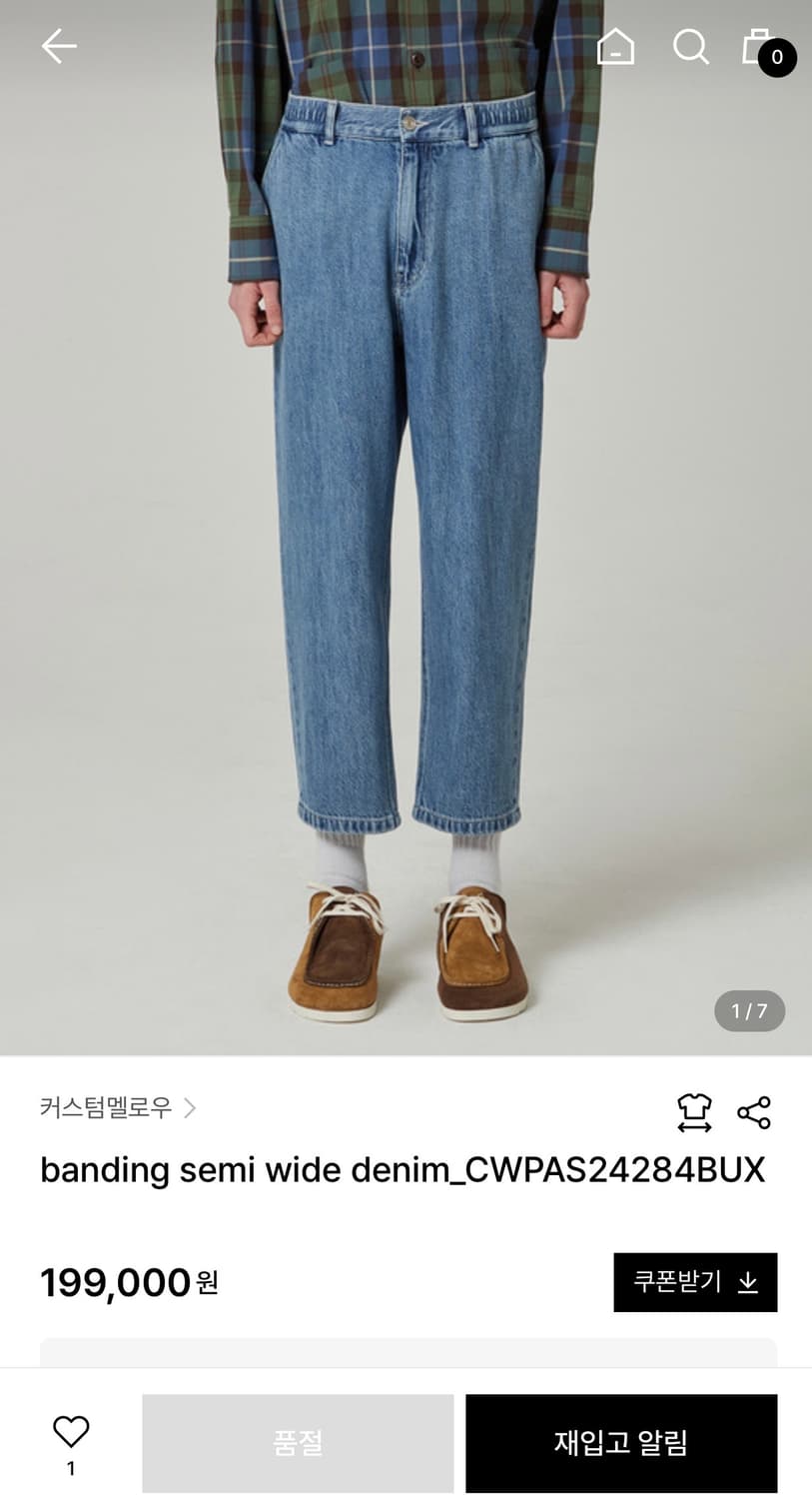Tap the 1/7 image counter indicator
Screen dimensions: 812x1499
[x=748, y=1011]
